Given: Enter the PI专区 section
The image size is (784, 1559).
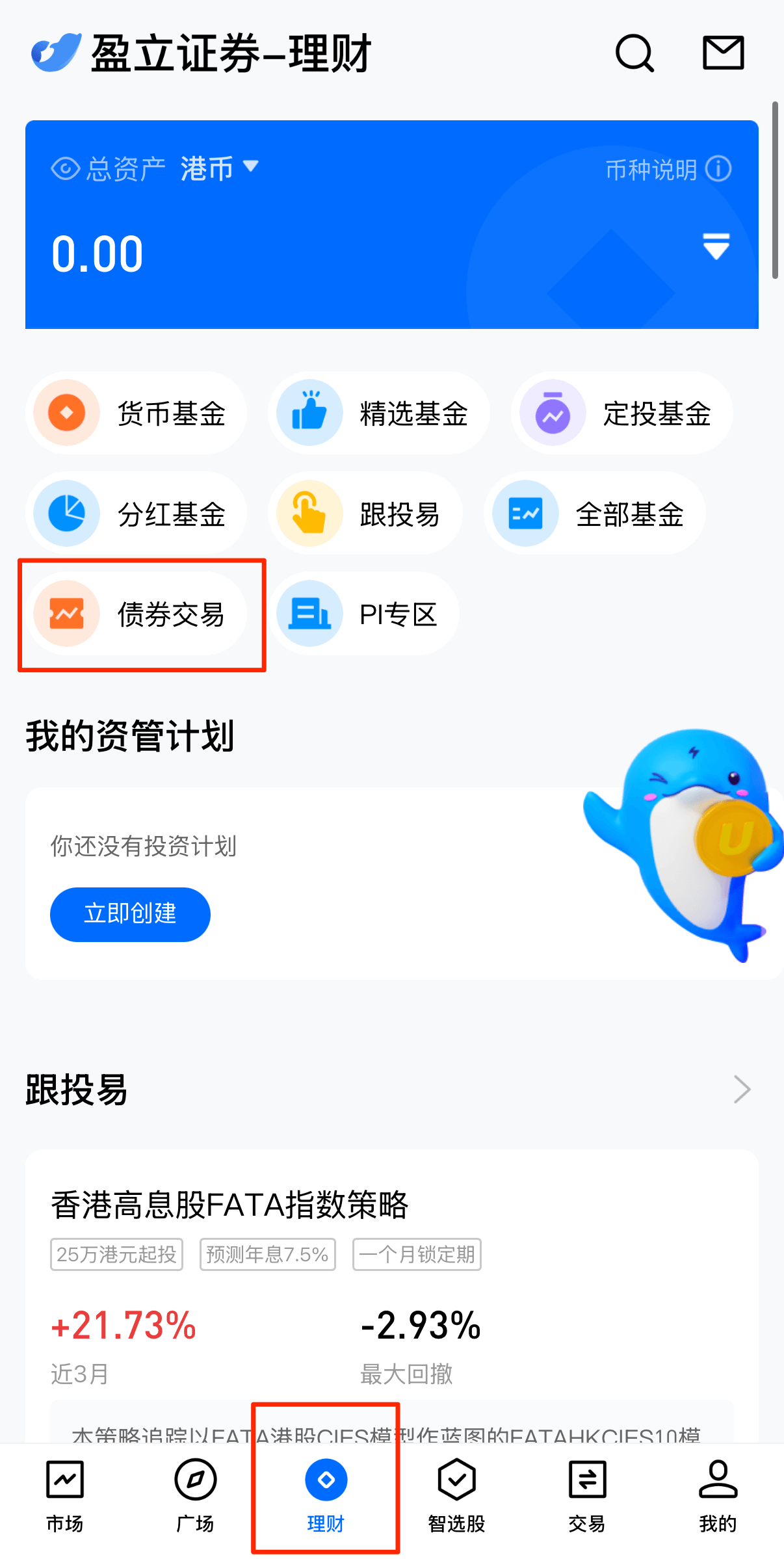Looking at the screenshot, I should (364, 614).
